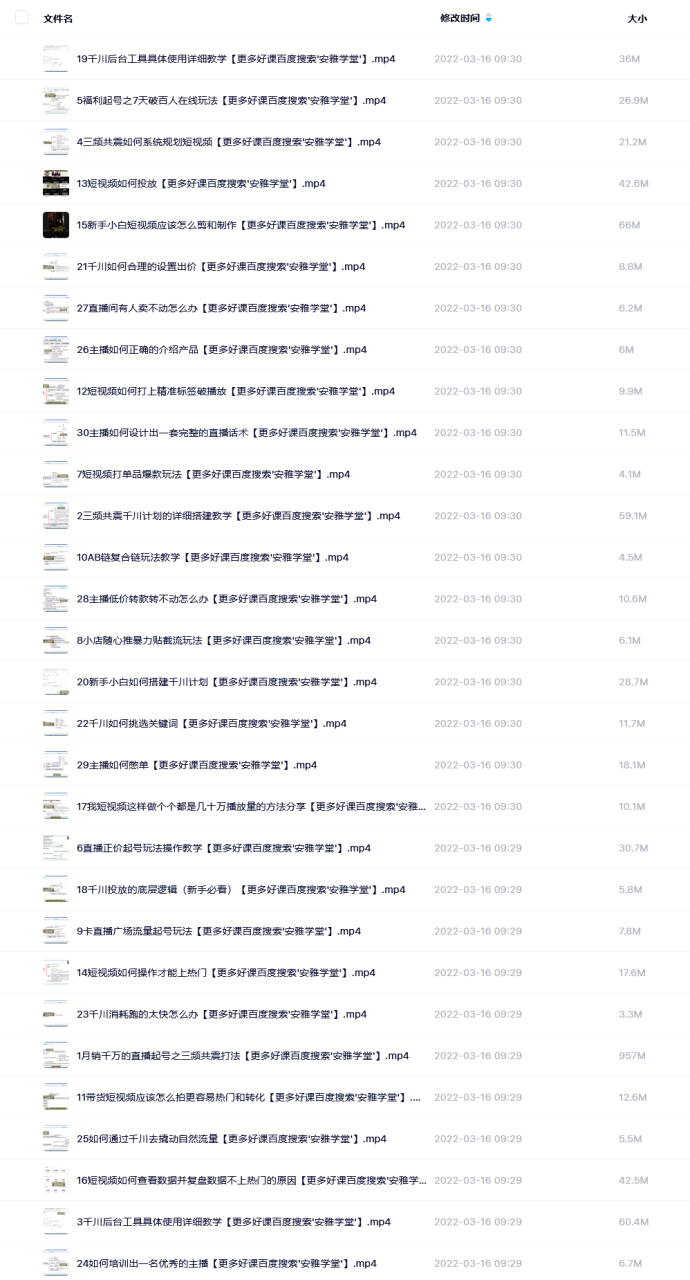Open 2三频共震千川计划的详细搭建教学
This screenshot has width=690, height=1280.
[238, 516]
